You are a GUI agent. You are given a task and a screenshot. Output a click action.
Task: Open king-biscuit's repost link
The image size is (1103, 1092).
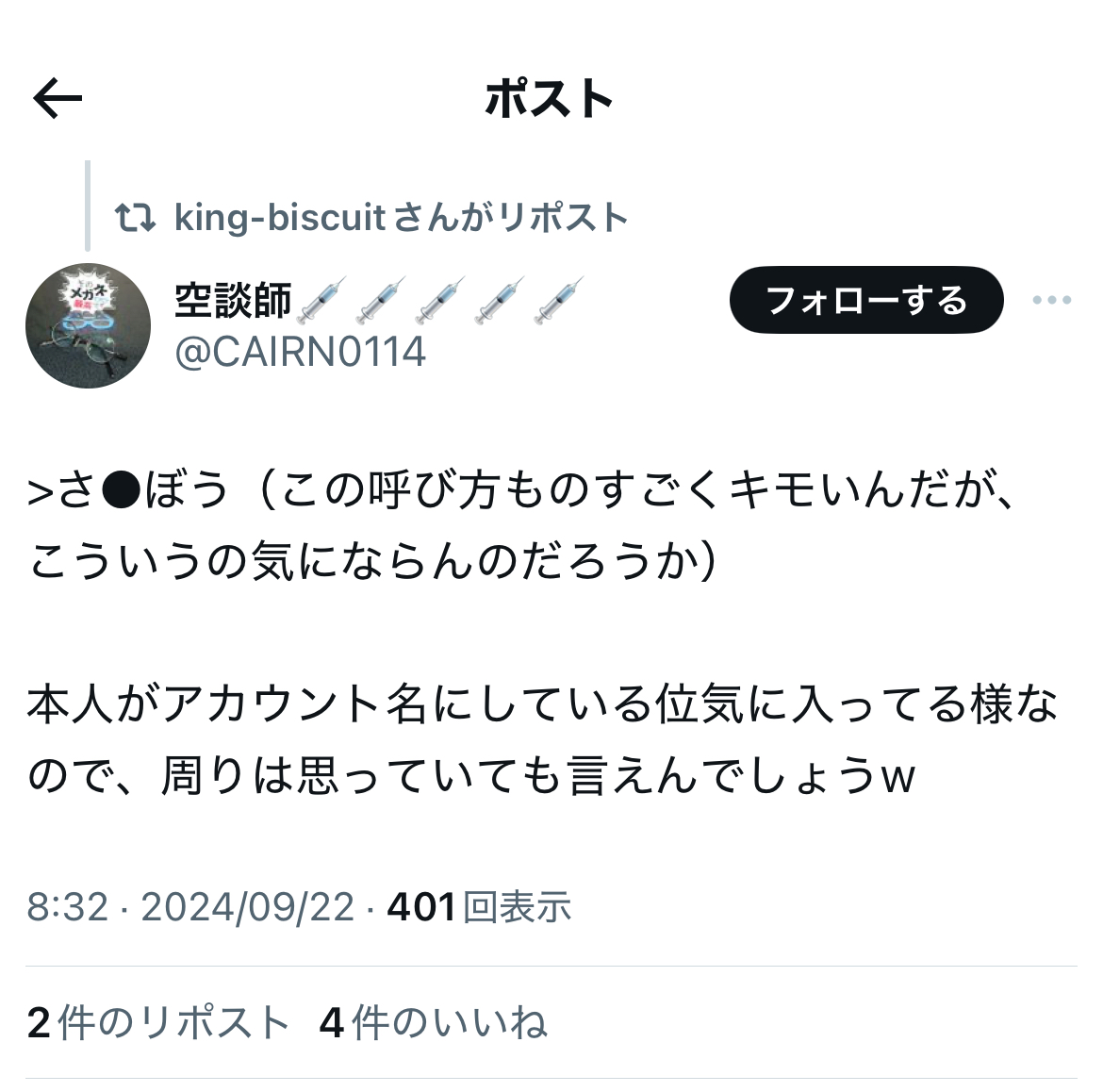pyautogui.click(x=400, y=218)
